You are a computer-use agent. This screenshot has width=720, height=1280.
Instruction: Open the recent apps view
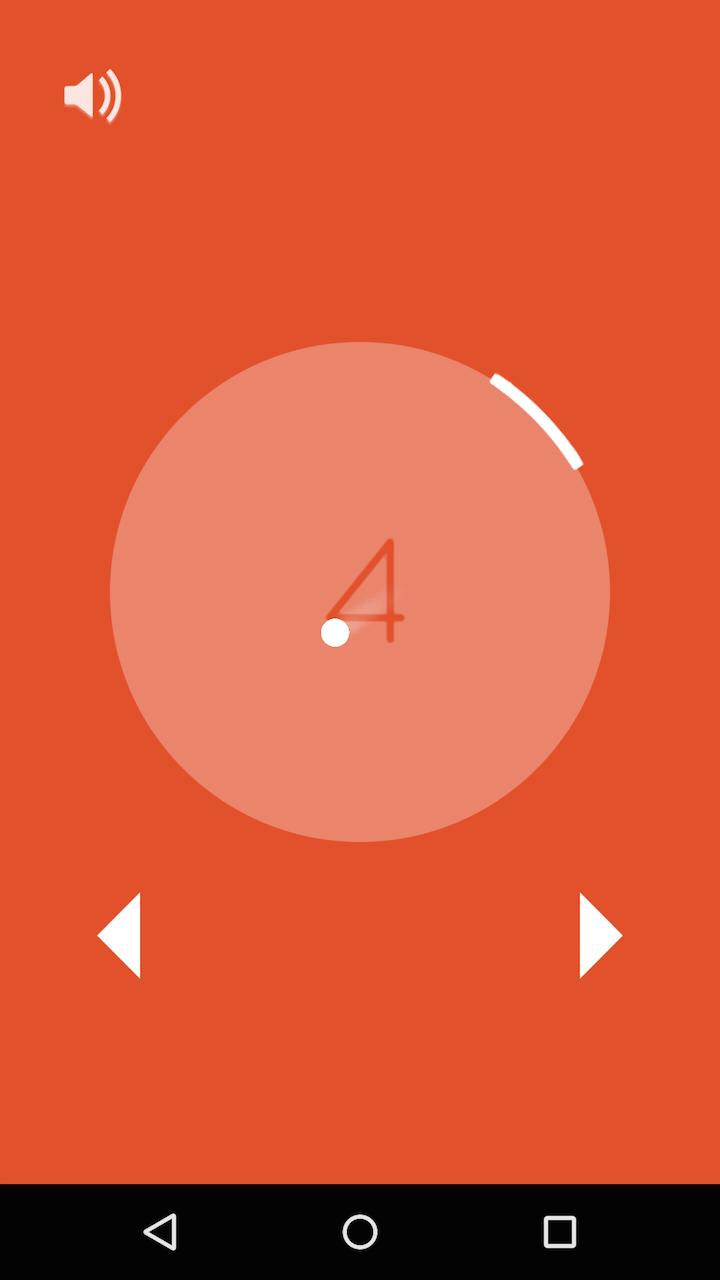(559, 1231)
